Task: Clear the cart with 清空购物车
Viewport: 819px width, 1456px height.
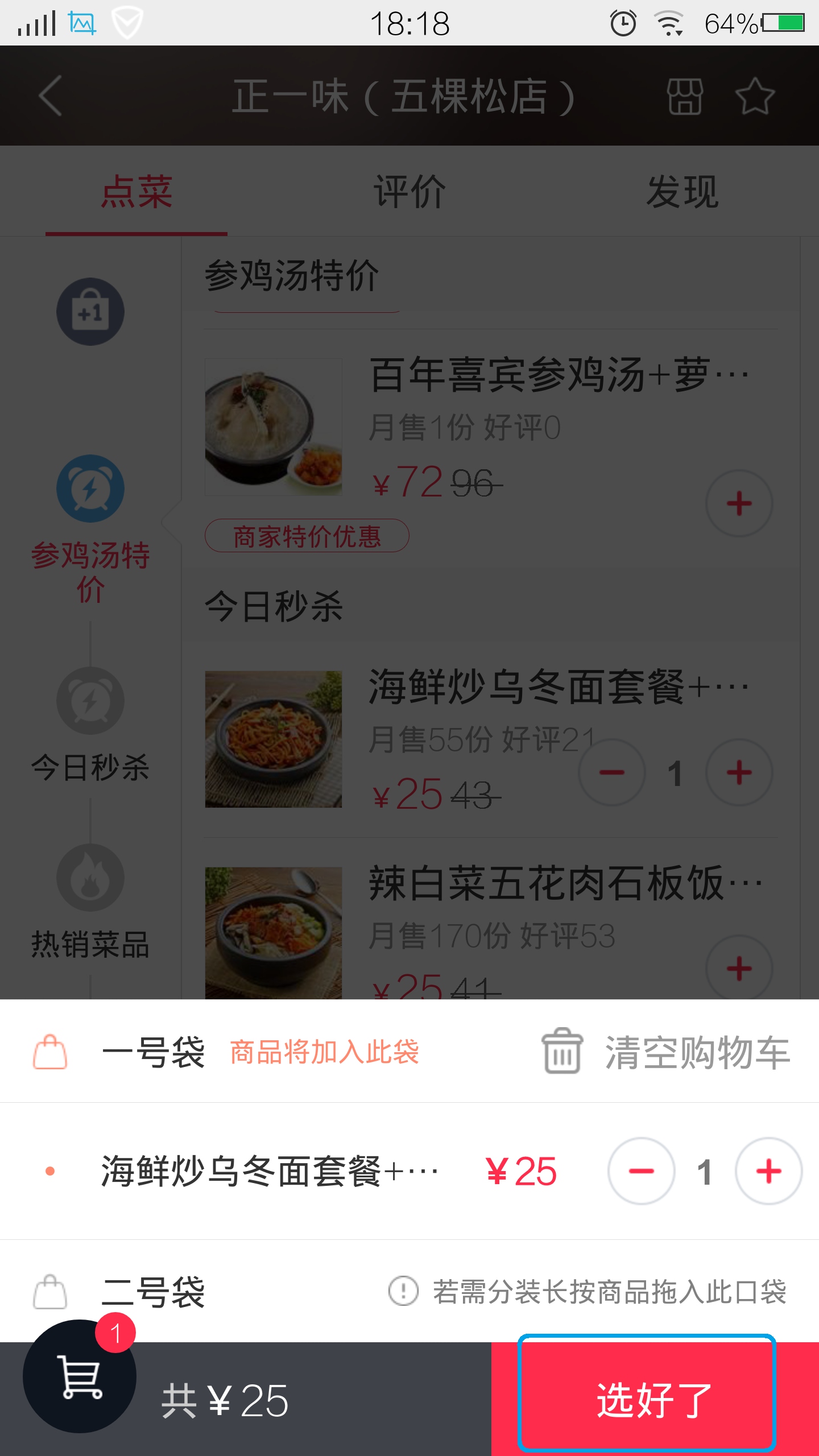Action: (666, 1052)
